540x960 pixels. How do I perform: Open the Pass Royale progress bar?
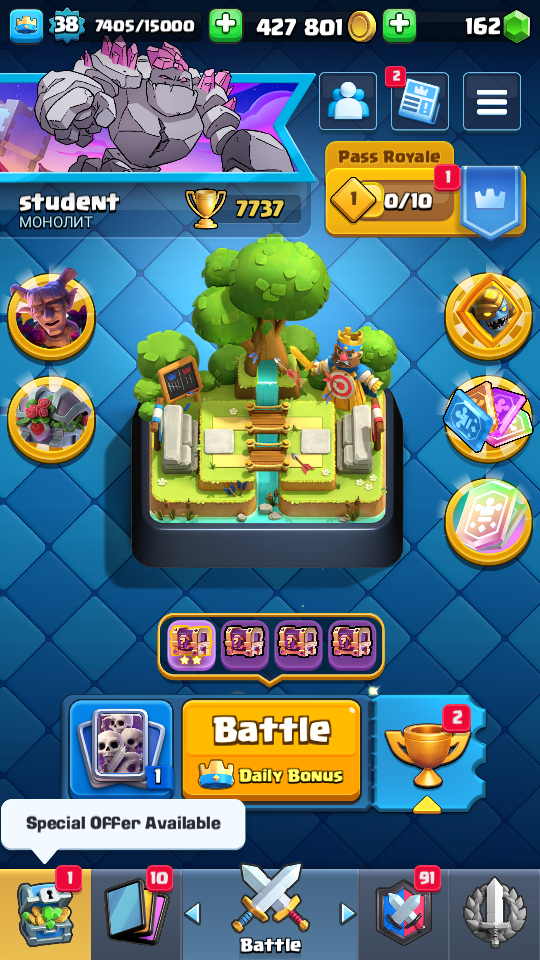tap(392, 200)
